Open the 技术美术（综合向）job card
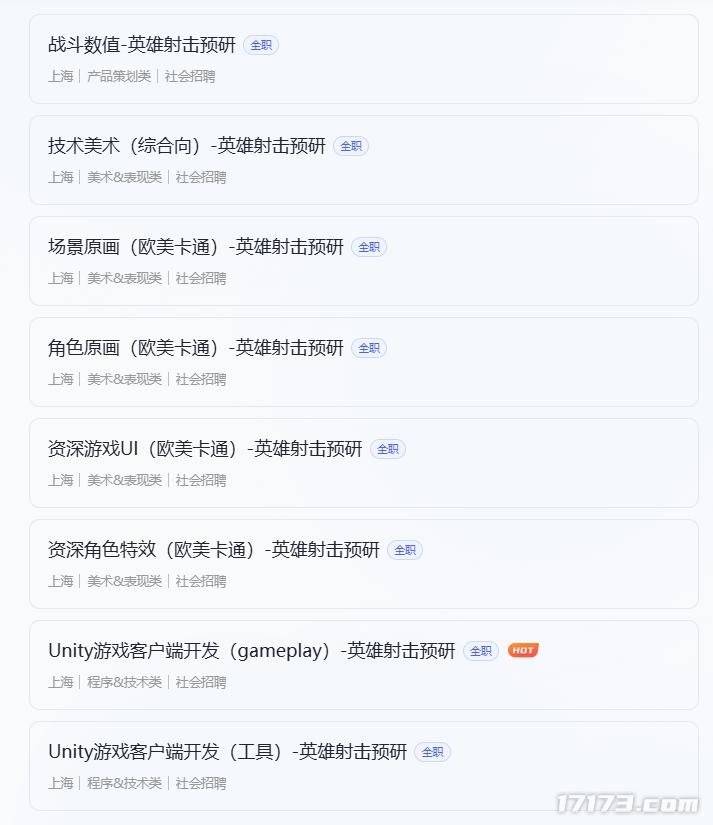Image resolution: width=713 pixels, height=825 pixels. click(186, 146)
